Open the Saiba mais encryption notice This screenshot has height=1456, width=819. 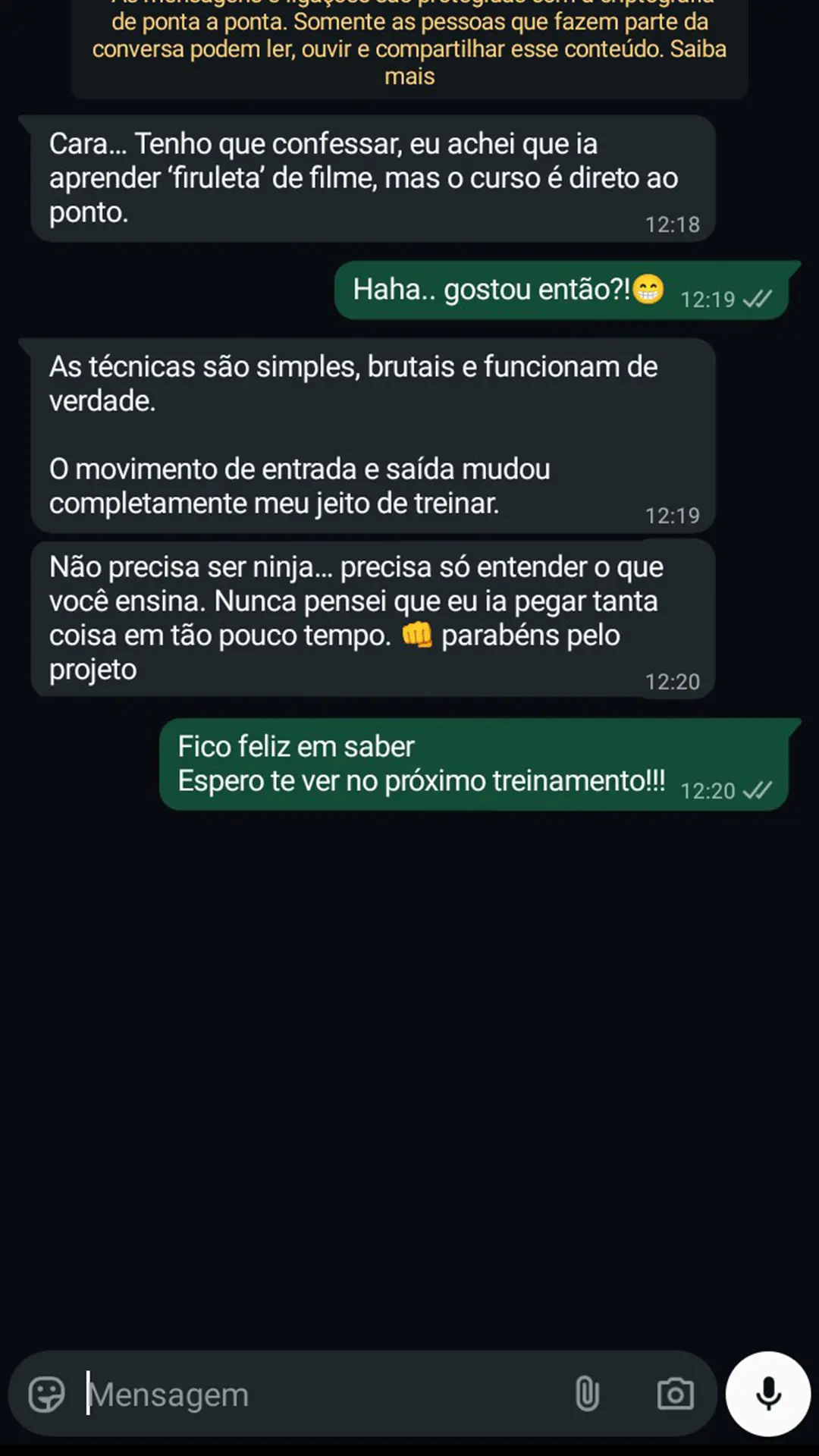click(409, 77)
